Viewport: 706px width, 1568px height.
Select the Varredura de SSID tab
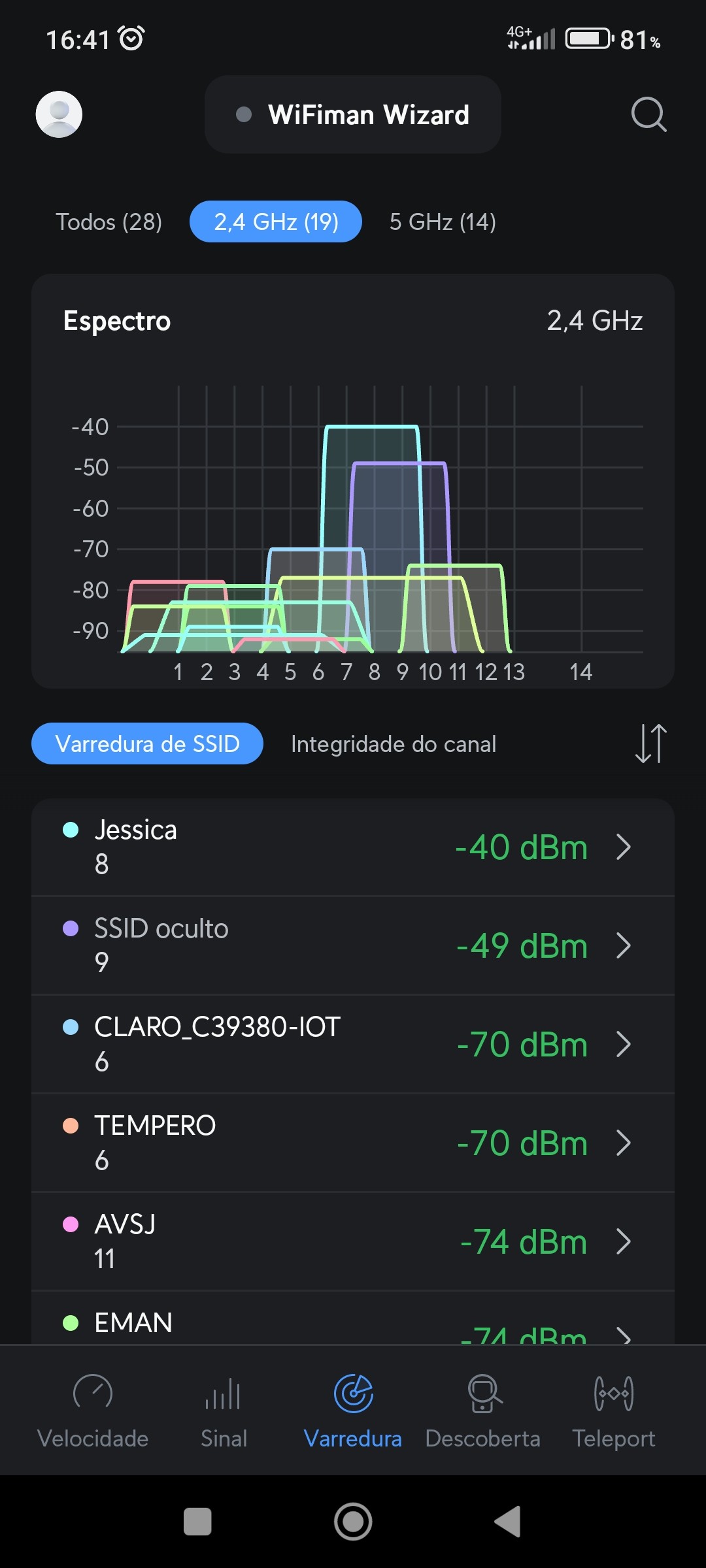[x=147, y=744]
